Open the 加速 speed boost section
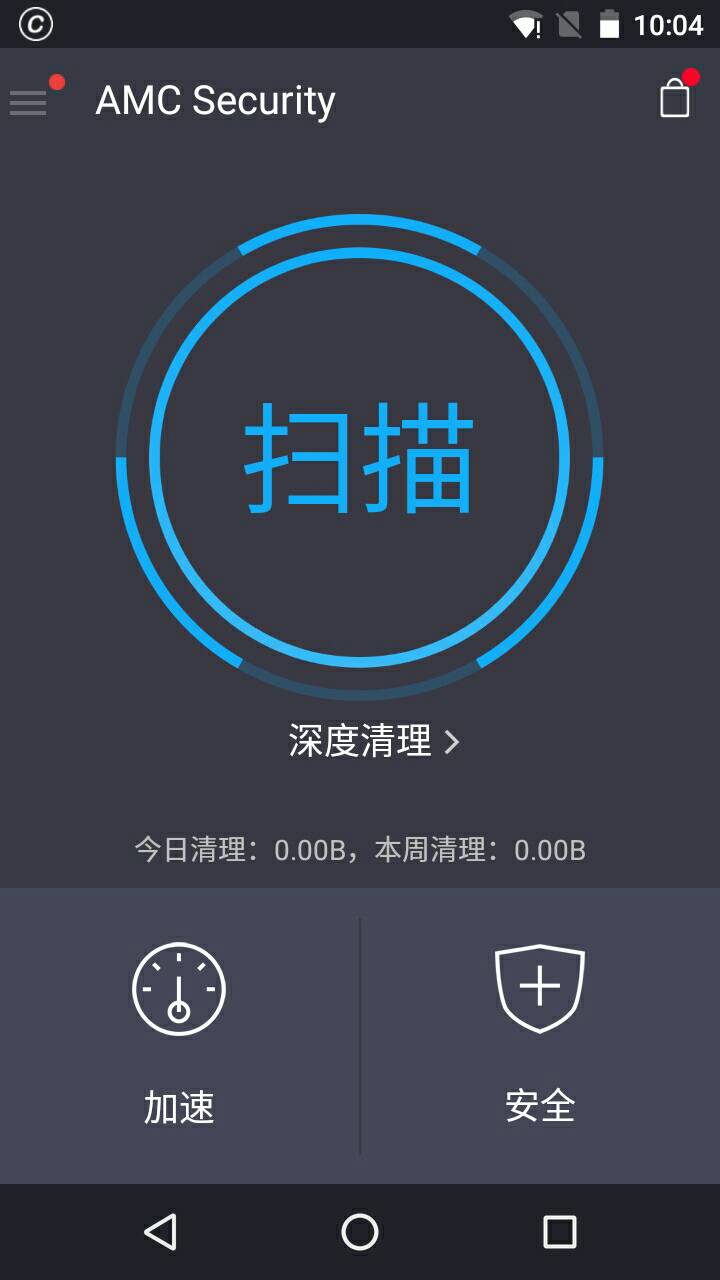 pyautogui.click(x=180, y=1035)
